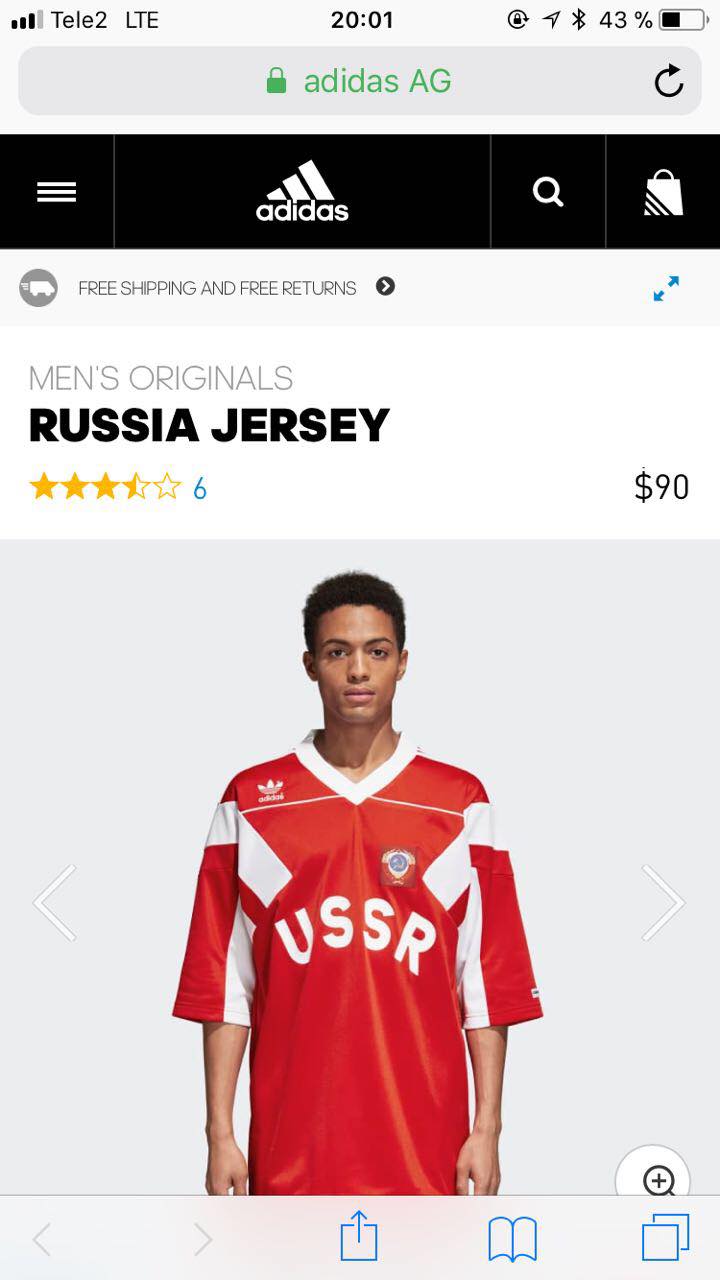Open the shopping bag

pos(663,192)
